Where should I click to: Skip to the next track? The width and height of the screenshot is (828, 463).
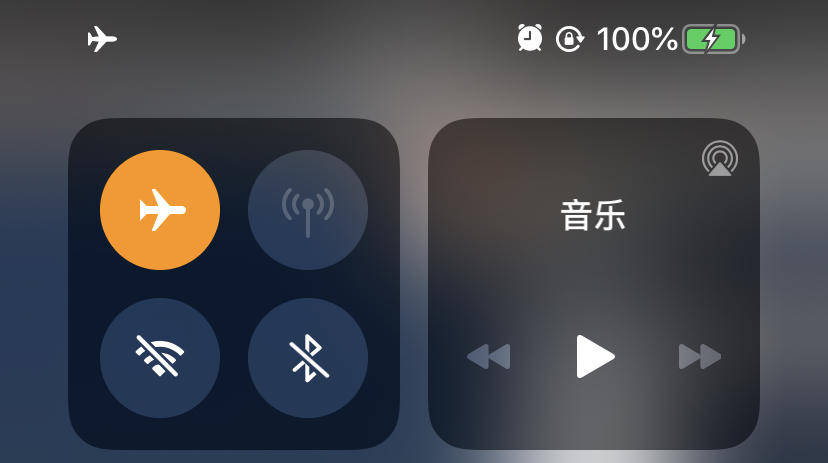[x=700, y=356]
